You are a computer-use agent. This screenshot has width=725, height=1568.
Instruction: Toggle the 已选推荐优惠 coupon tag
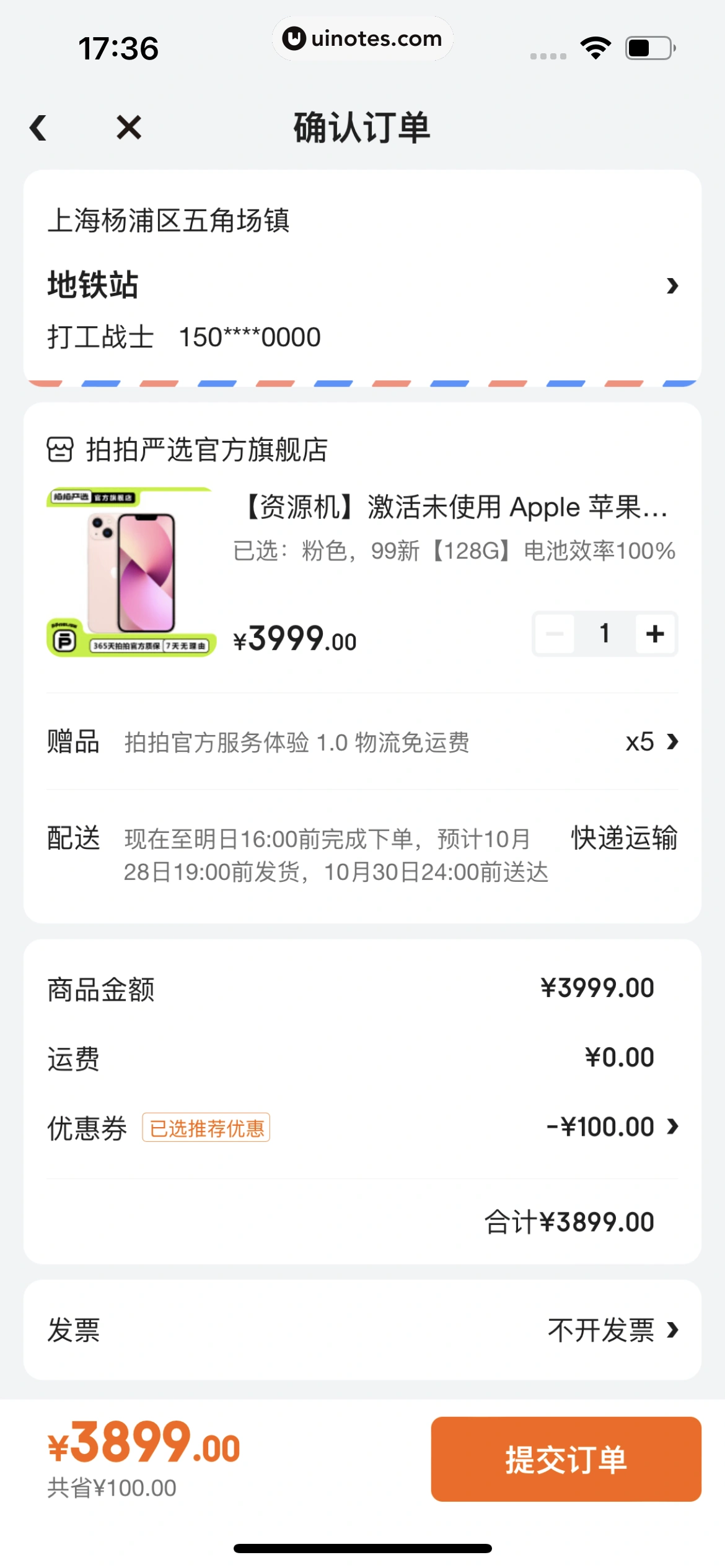(x=206, y=1127)
